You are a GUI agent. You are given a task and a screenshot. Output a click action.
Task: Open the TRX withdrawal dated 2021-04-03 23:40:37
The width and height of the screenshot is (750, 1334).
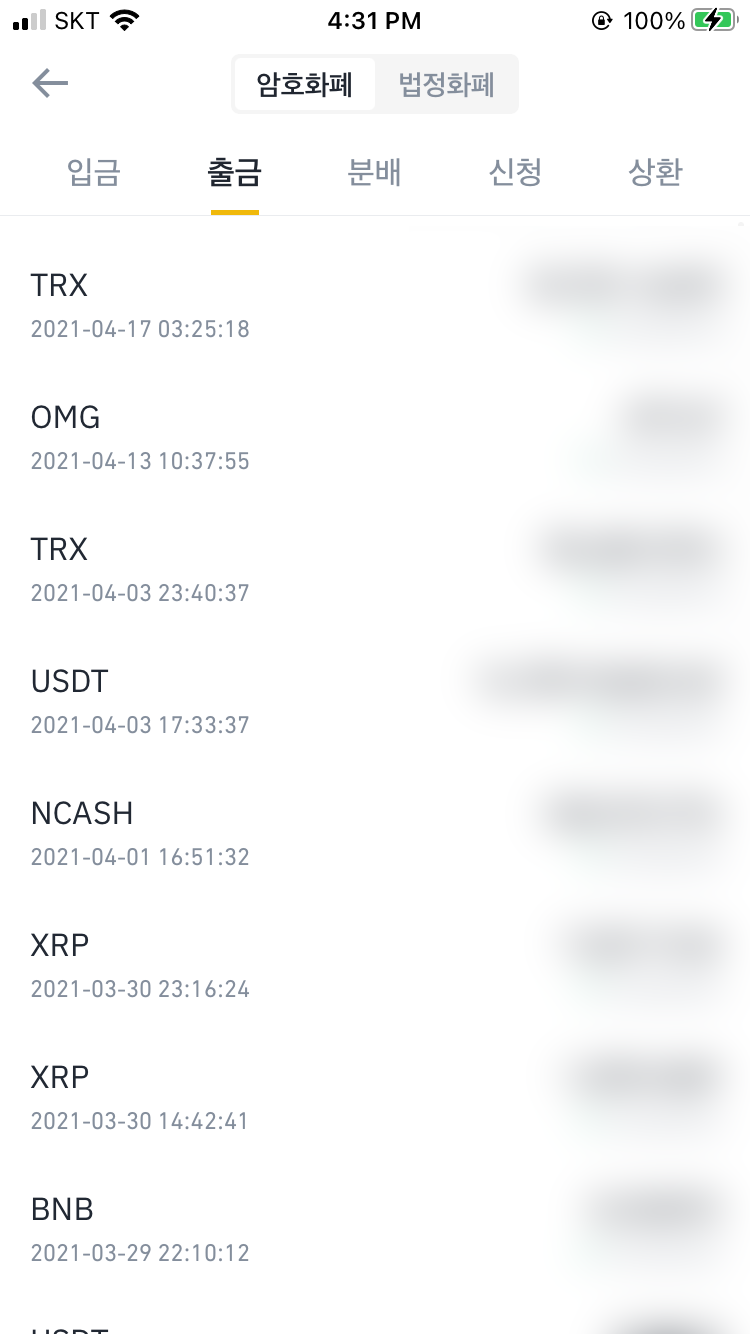click(375, 568)
